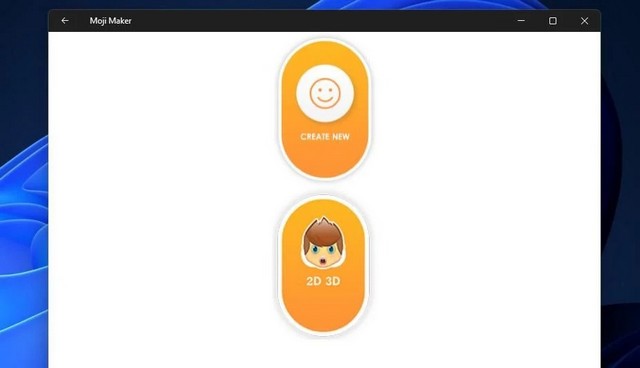Viewport: 640px width, 368px height.
Task: Minimize the Moji Maker window
Action: [x=521, y=20]
